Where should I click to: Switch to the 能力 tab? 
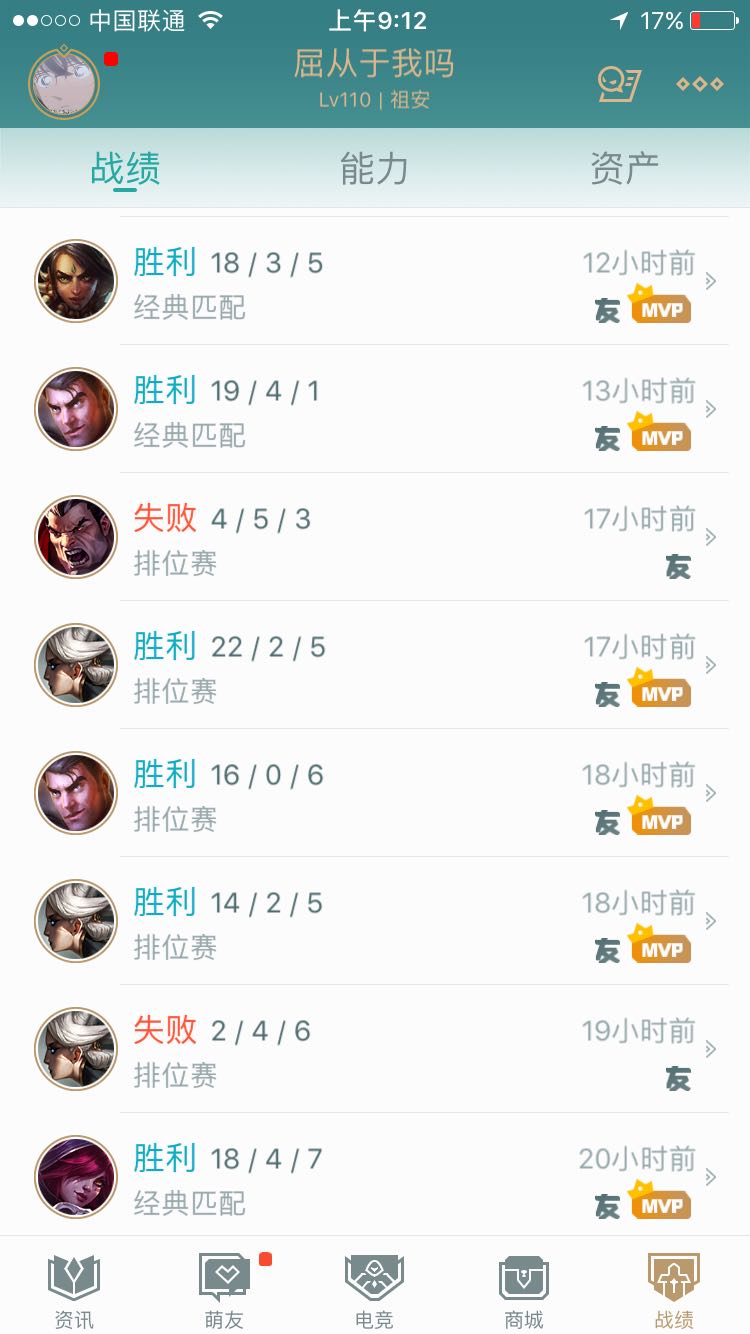click(374, 168)
